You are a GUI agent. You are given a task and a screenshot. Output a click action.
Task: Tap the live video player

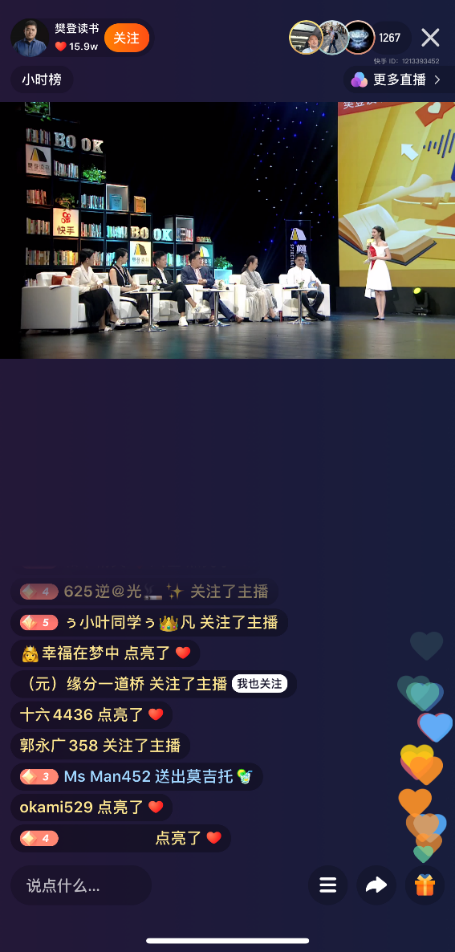(x=227, y=230)
